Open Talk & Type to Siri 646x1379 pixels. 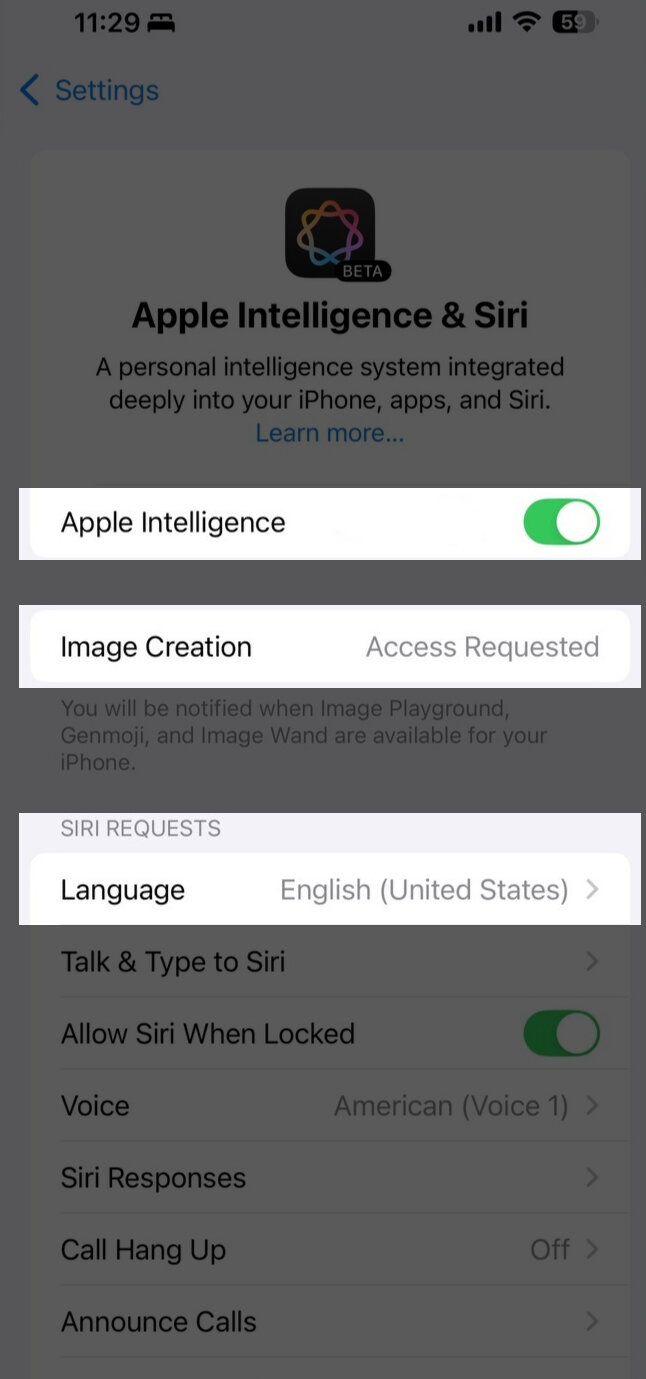pos(330,962)
